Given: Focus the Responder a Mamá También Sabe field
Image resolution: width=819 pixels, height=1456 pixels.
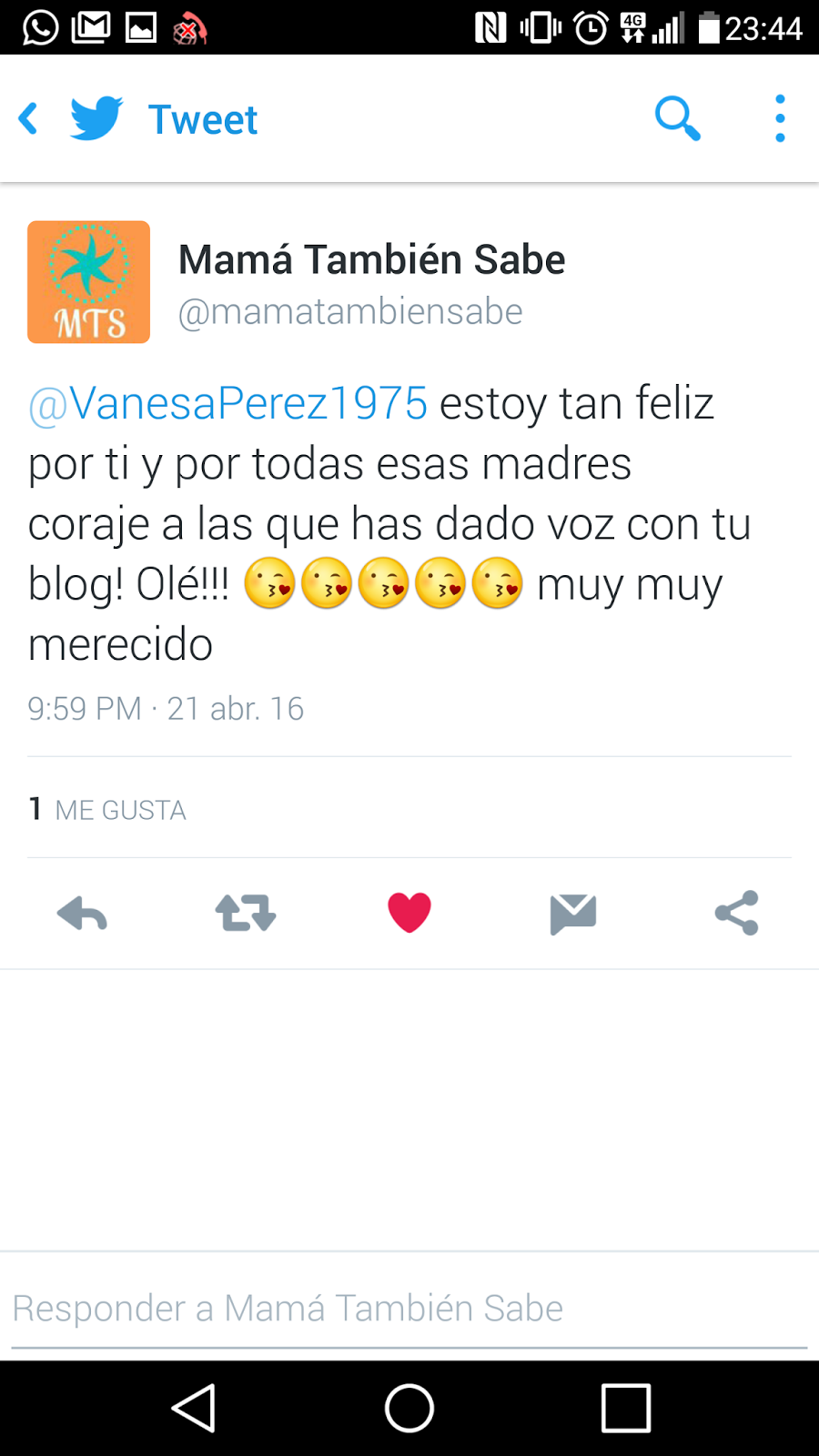Looking at the screenshot, I should tap(409, 1309).
